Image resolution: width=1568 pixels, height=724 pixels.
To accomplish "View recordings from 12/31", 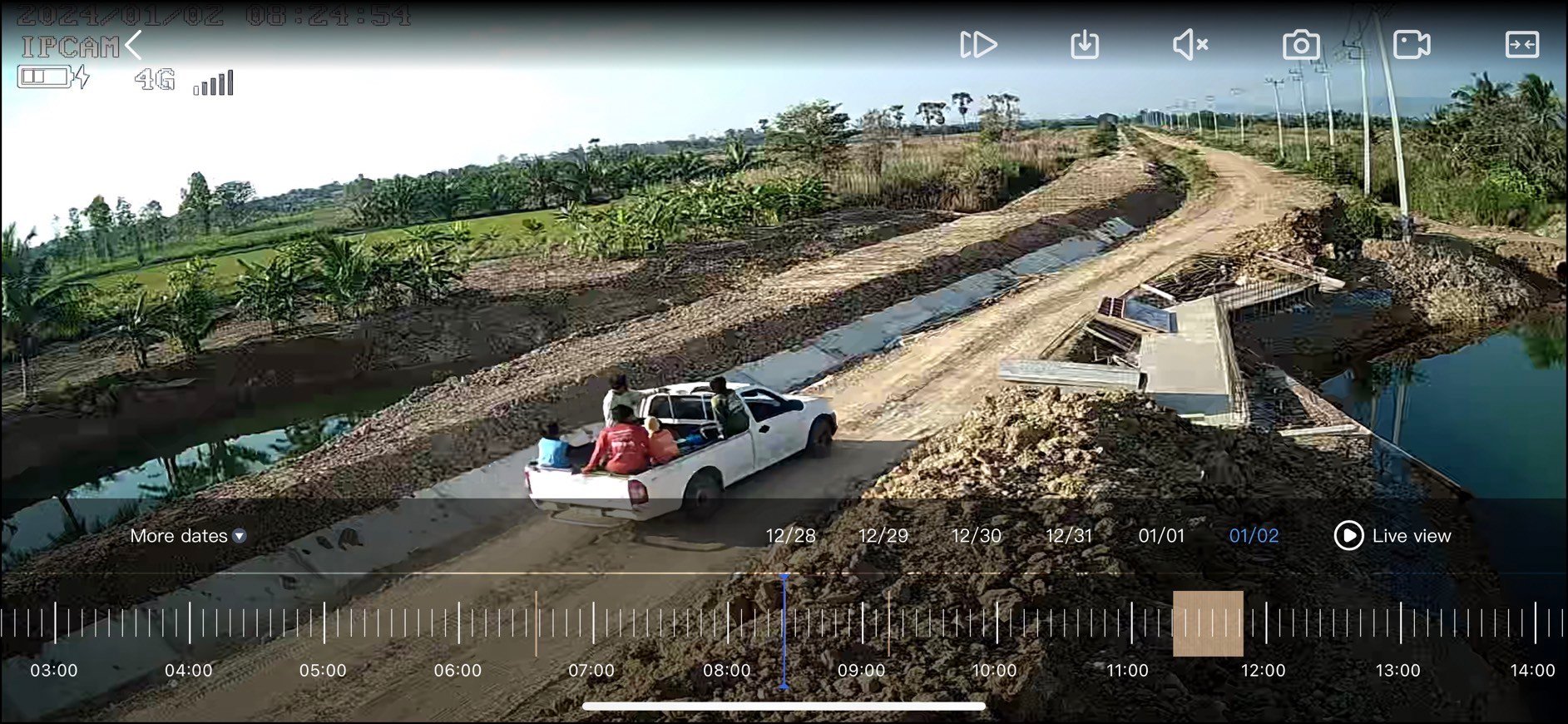I will 1069,536.
